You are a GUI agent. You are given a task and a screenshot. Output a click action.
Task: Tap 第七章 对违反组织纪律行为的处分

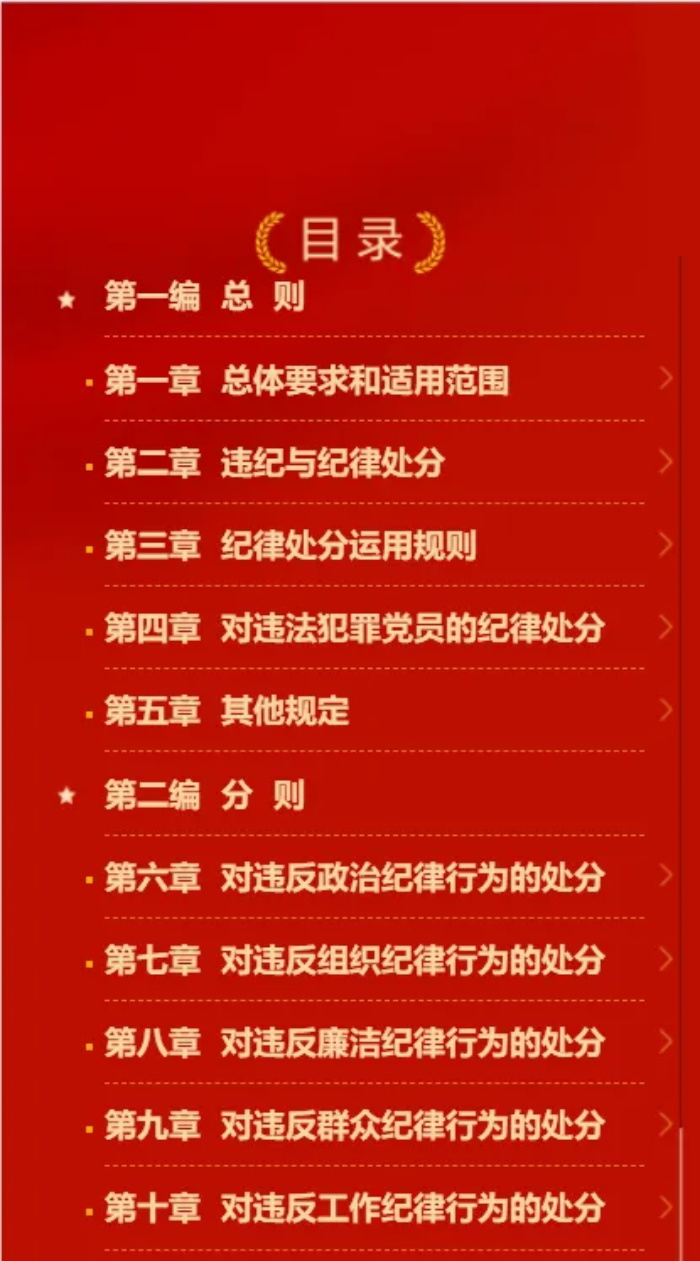[x=354, y=961]
